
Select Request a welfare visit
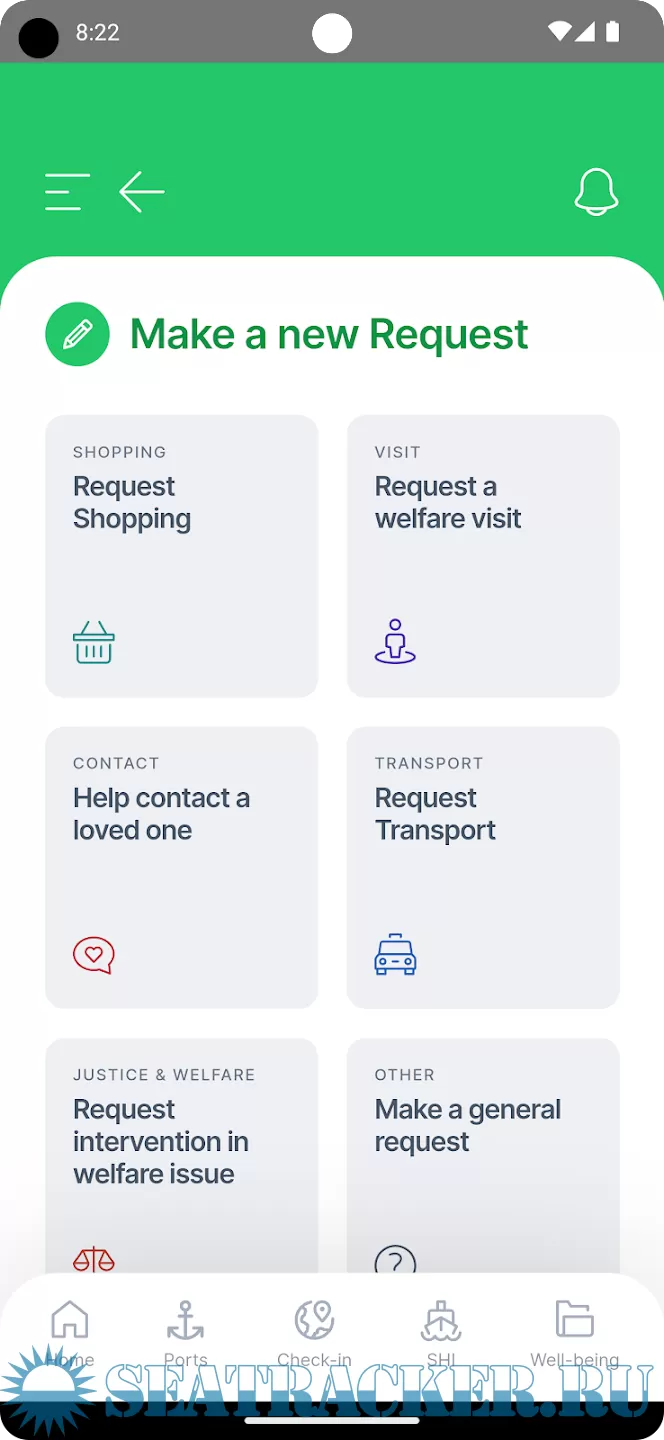click(483, 555)
